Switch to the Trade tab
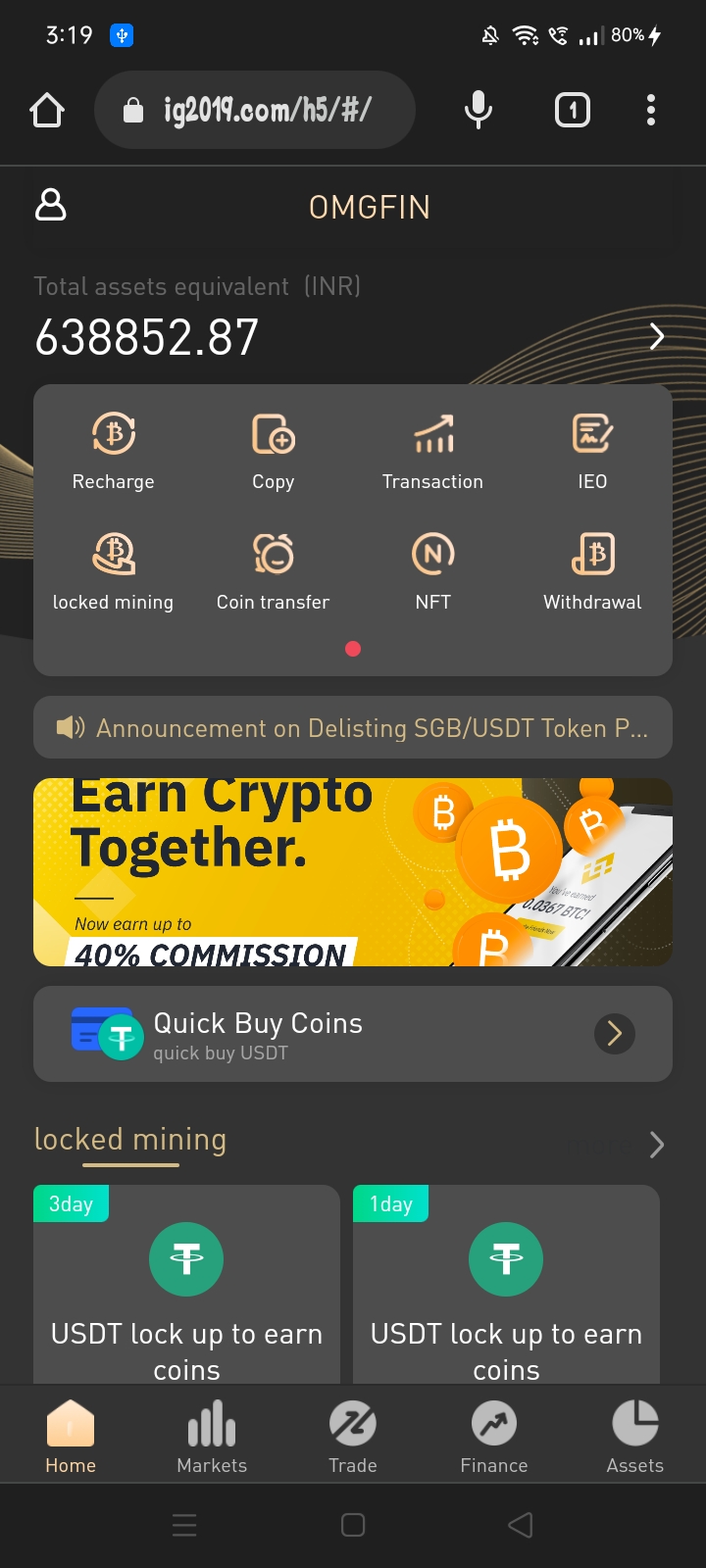The height and width of the screenshot is (1568, 706). [x=353, y=1437]
